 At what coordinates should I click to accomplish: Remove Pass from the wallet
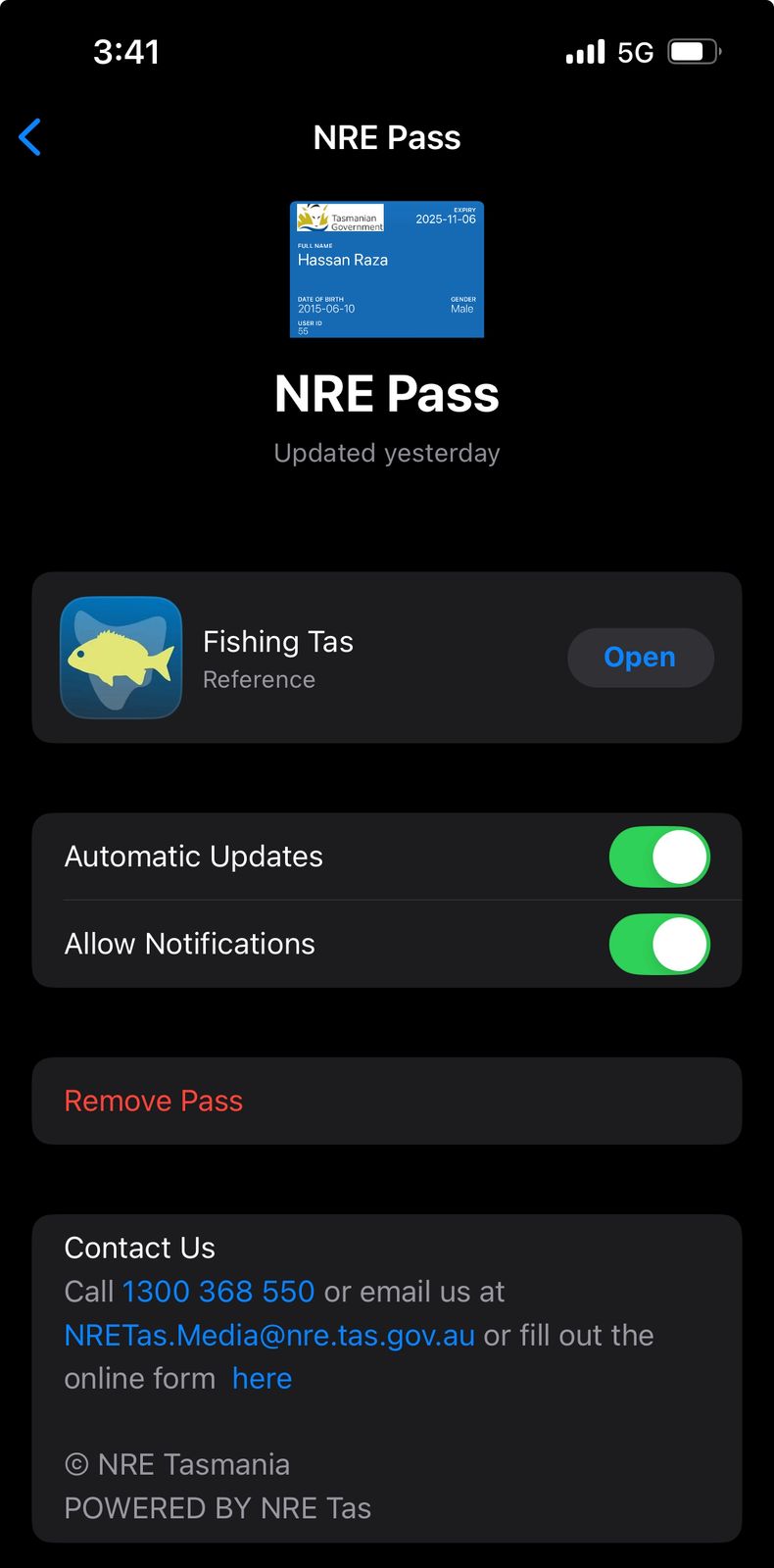coord(154,1101)
